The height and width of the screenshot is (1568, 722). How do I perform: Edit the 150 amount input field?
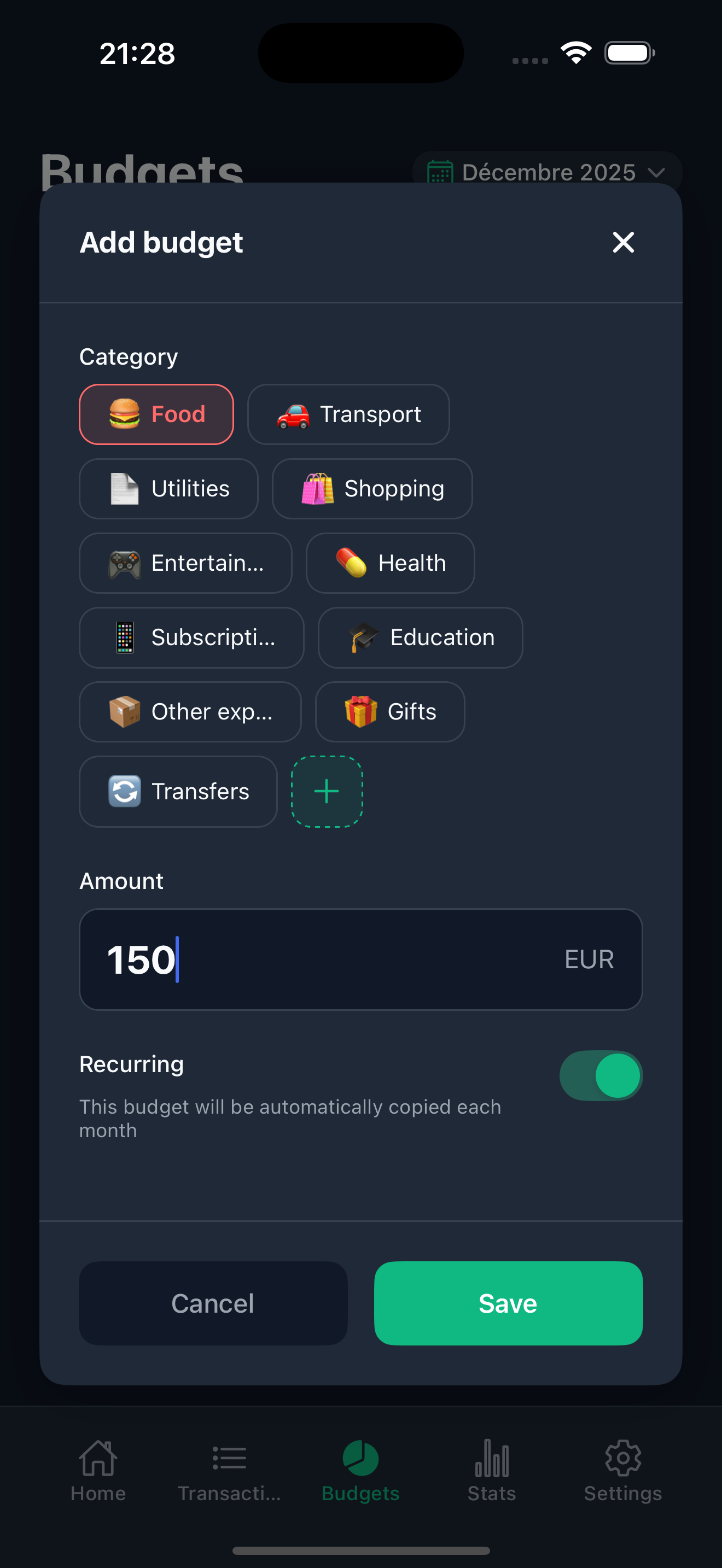point(361,961)
